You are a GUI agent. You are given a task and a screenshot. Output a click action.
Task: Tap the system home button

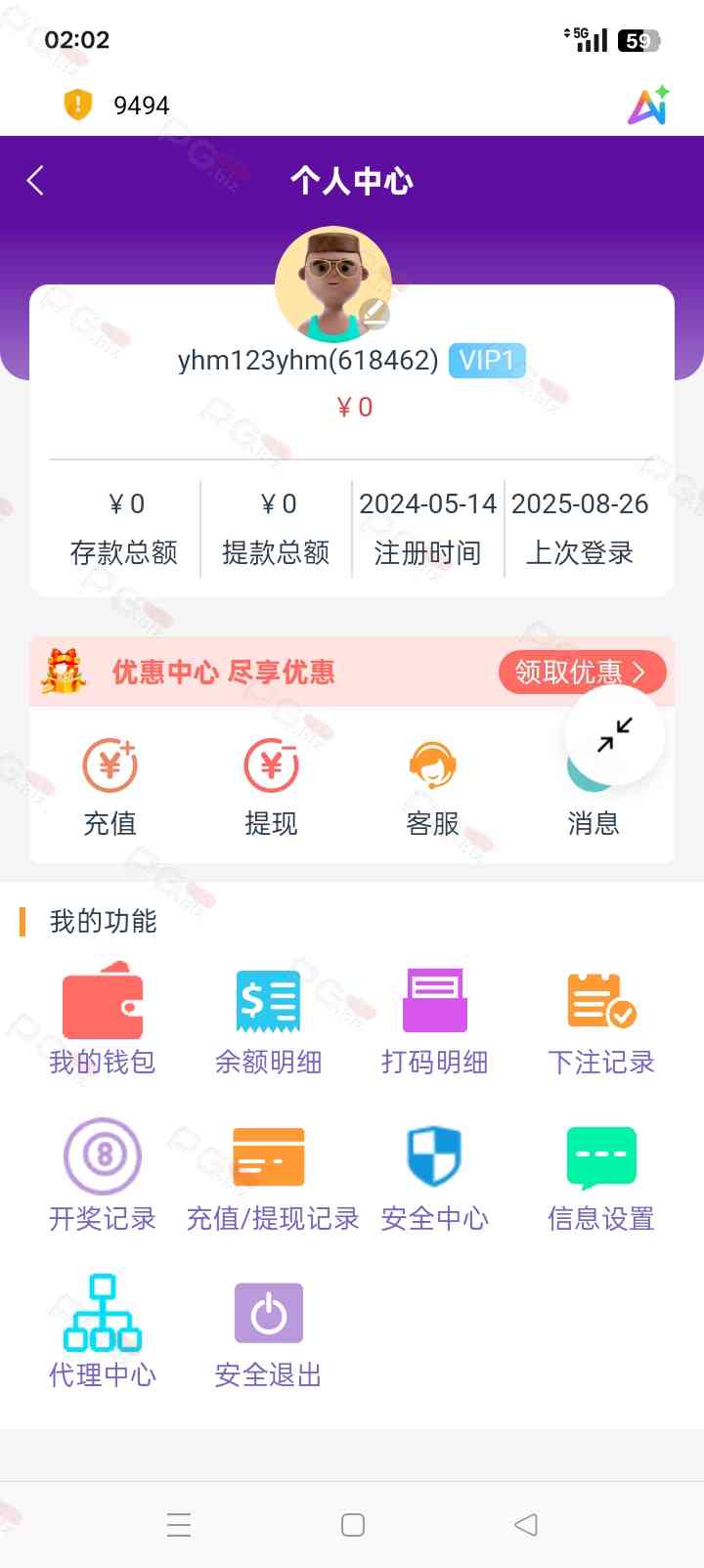tap(353, 1525)
